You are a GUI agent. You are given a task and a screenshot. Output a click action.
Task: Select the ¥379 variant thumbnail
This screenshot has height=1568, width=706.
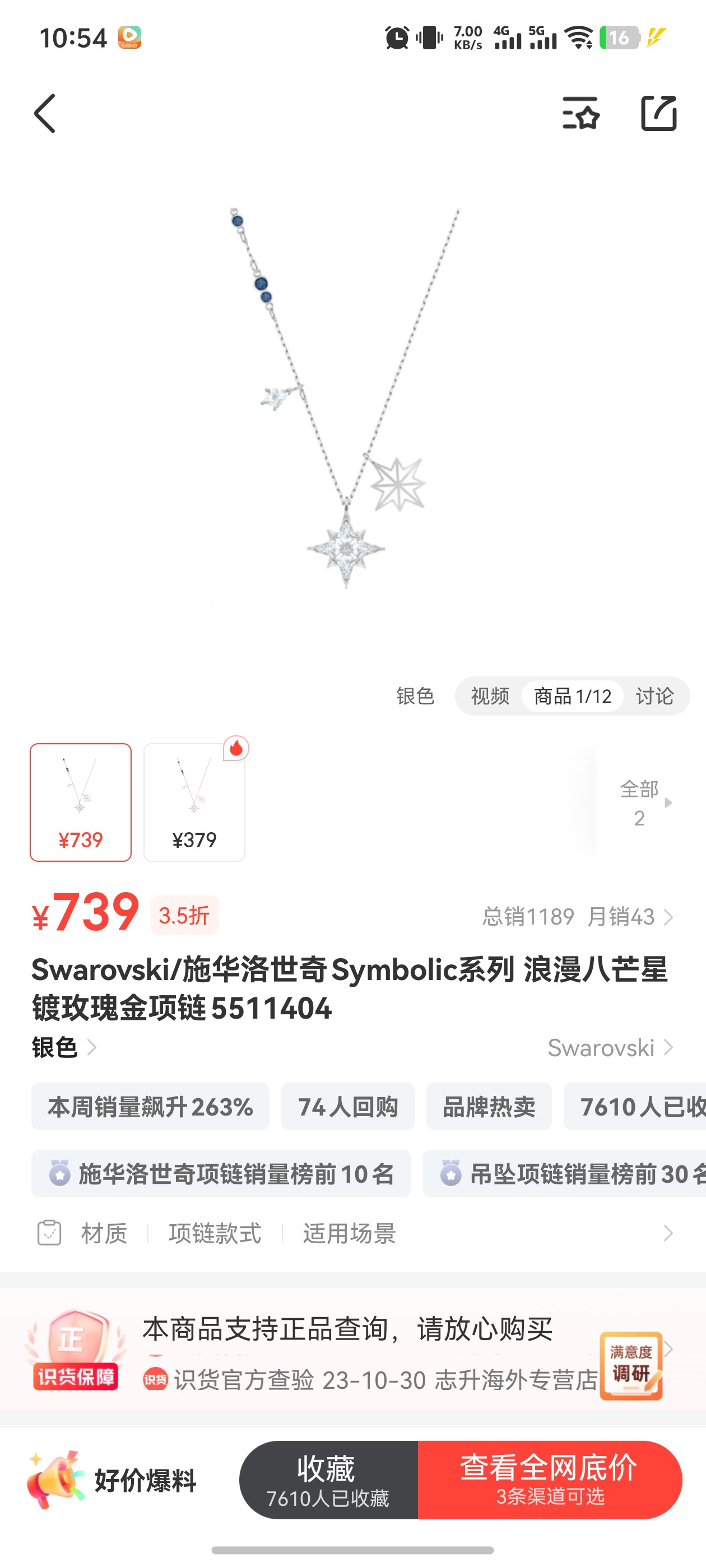coord(194,802)
